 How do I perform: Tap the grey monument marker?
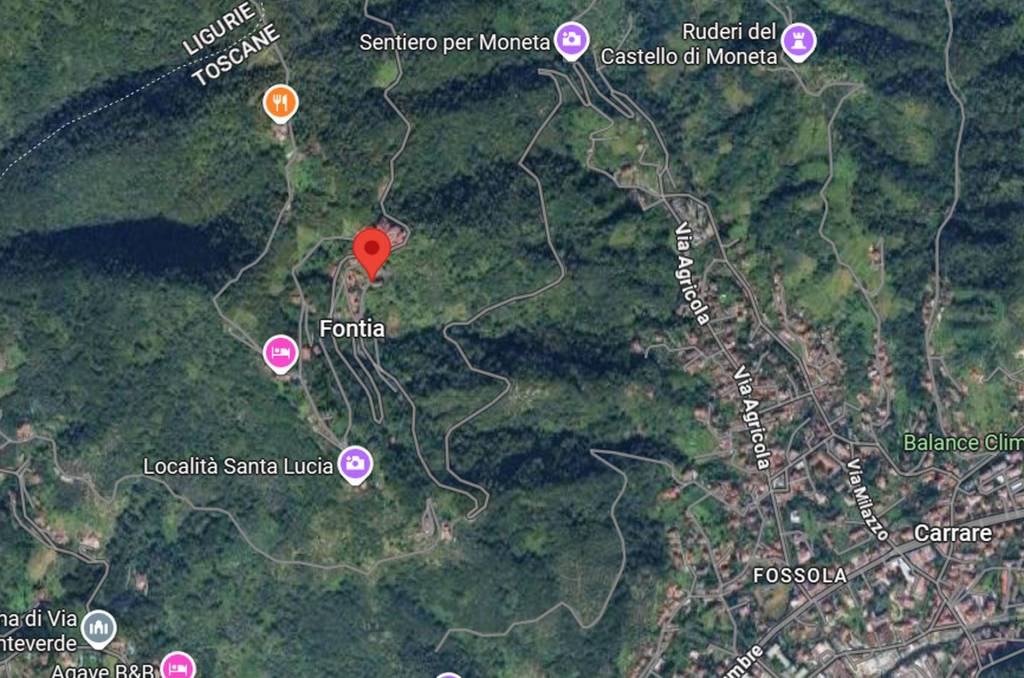98,628
